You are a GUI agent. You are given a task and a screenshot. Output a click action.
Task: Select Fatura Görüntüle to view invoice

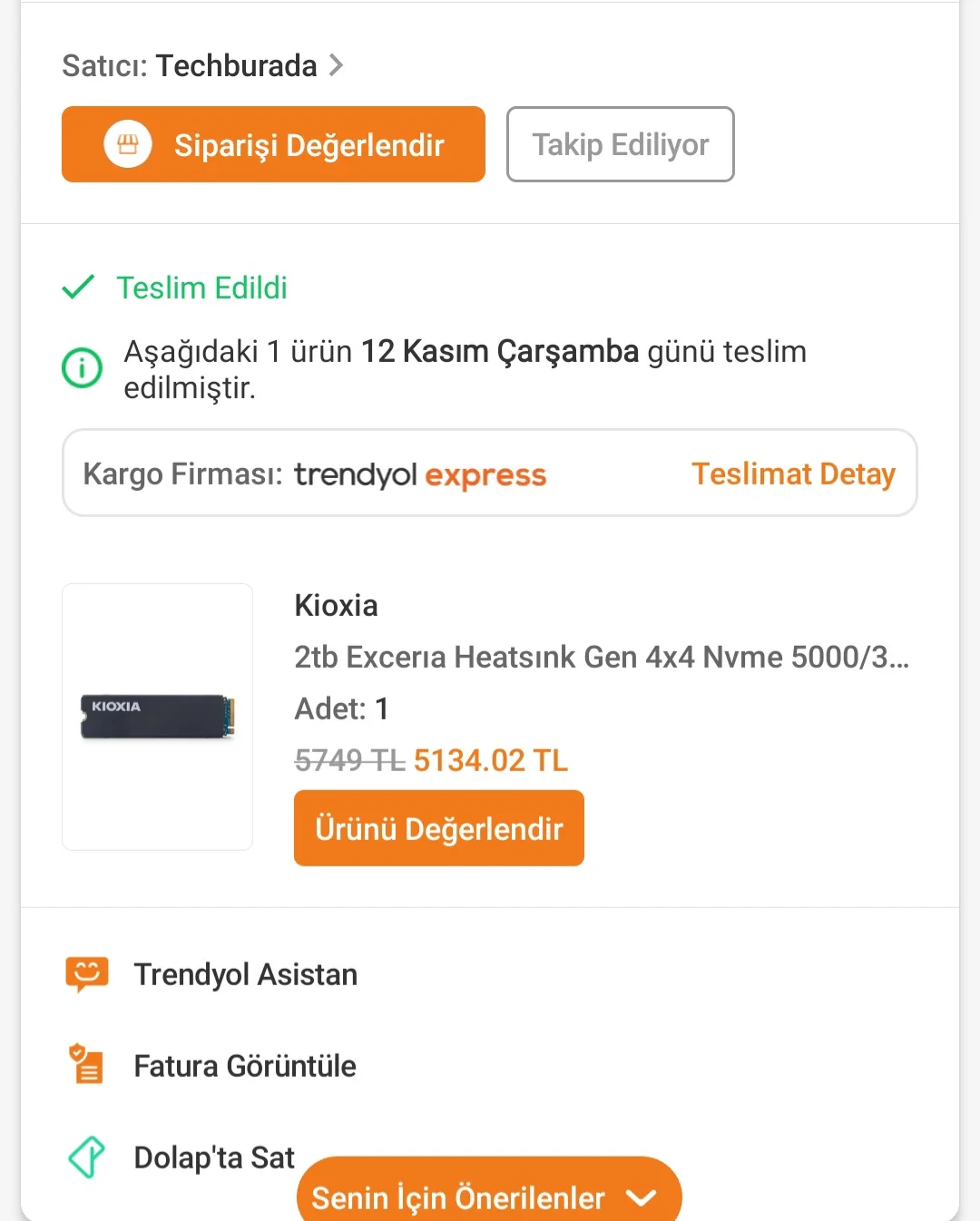[244, 1066]
